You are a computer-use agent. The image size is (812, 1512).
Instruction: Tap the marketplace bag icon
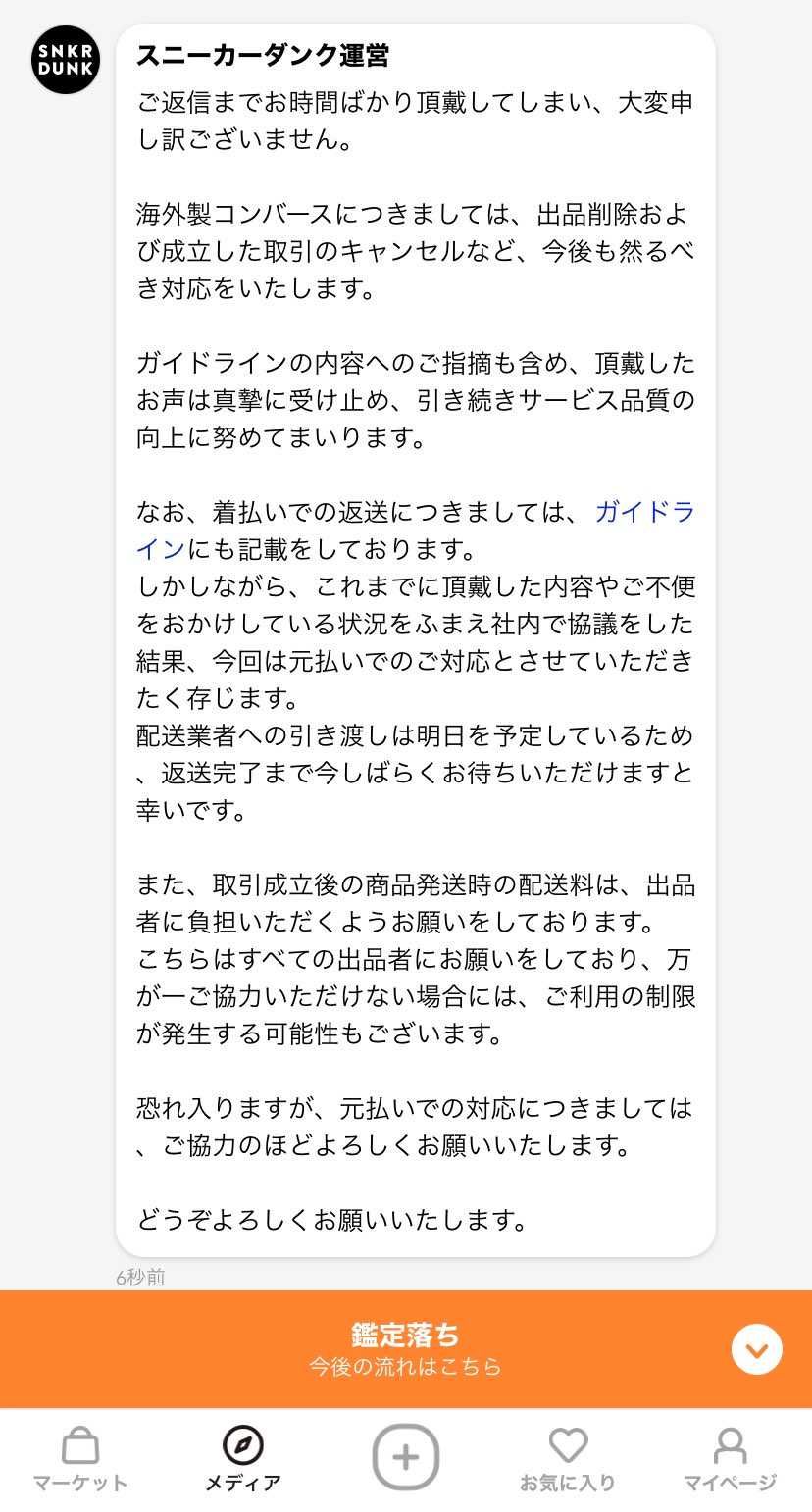point(78,1442)
